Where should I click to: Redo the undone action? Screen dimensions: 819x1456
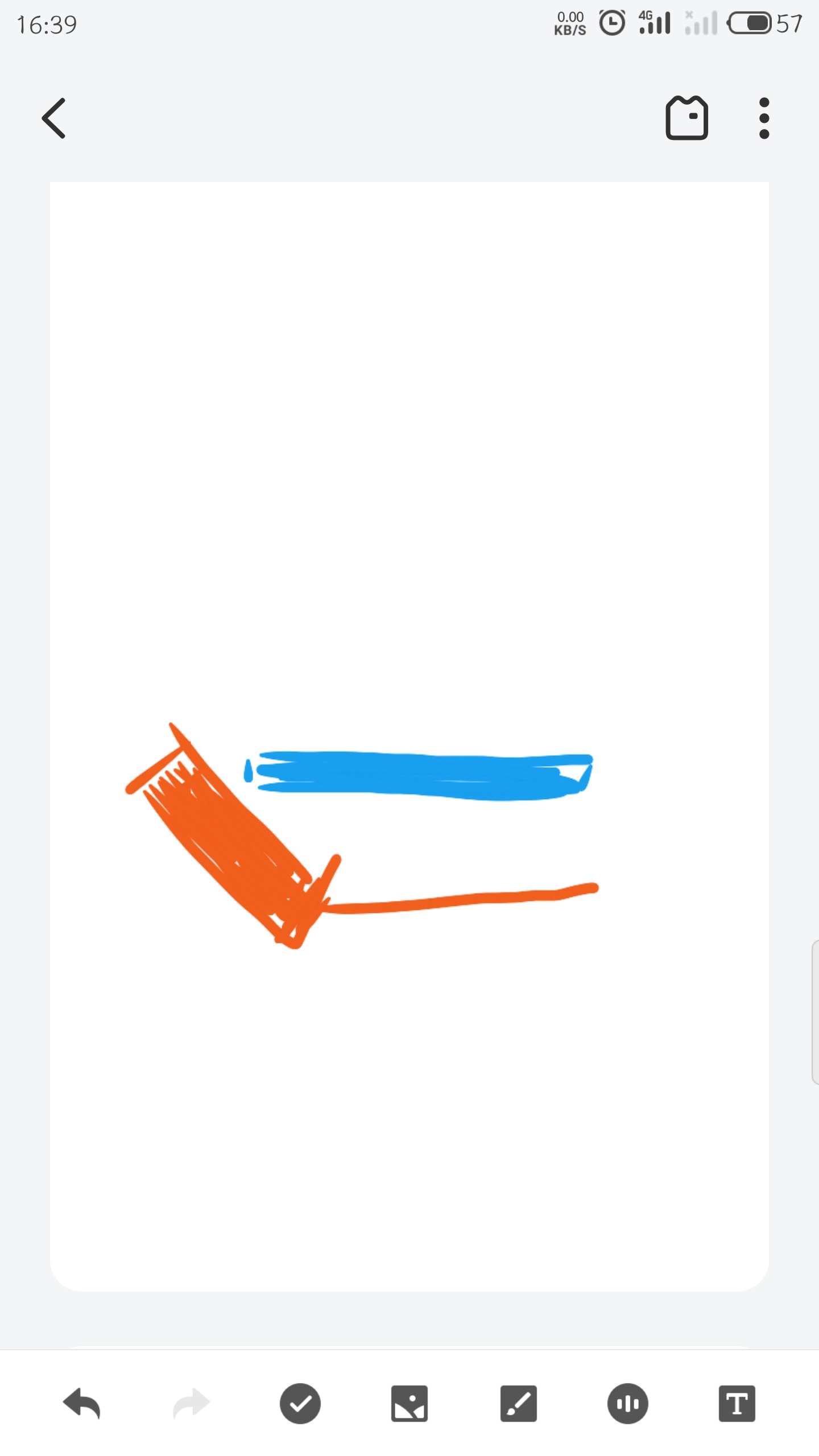coord(191,1404)
